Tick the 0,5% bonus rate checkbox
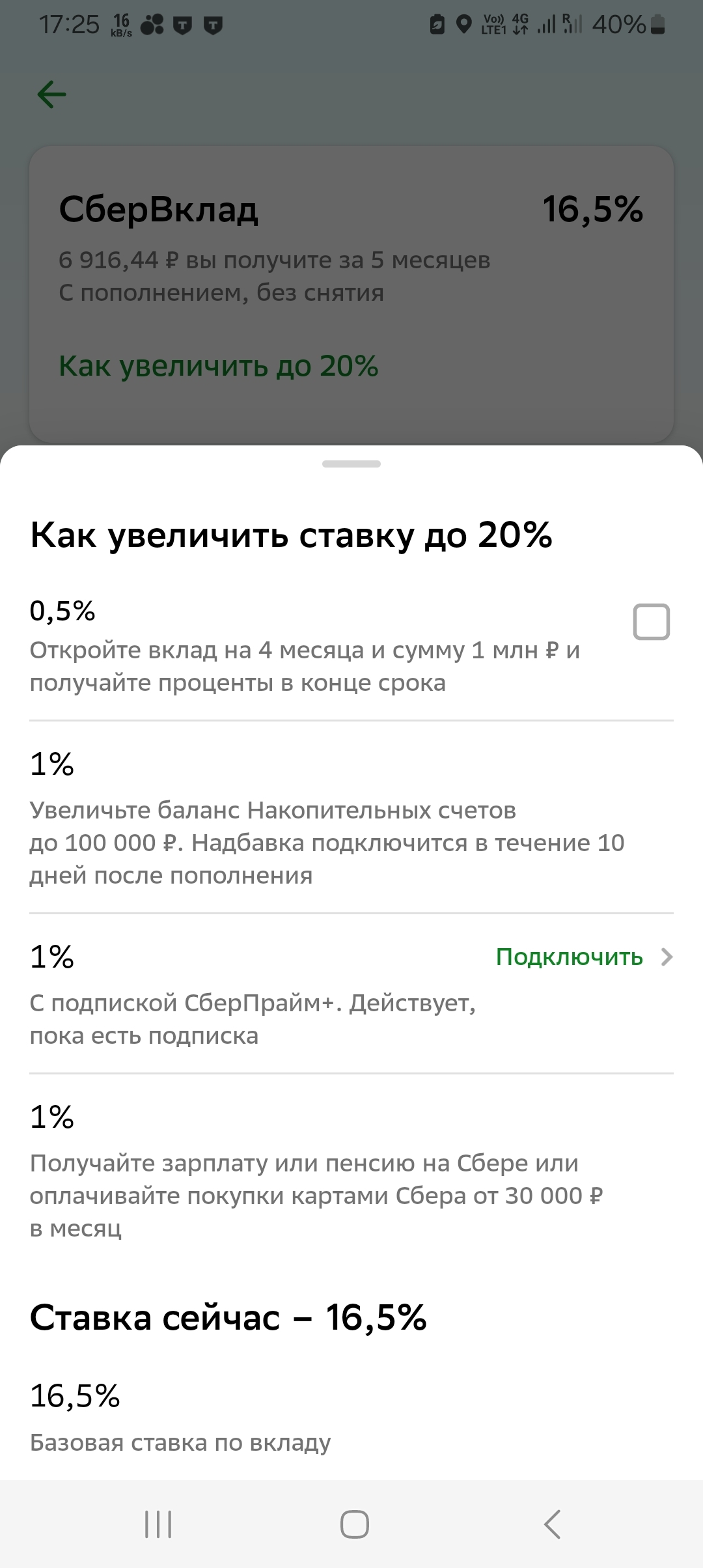Viewport: 703px width, 1568px height. [651, 622]
